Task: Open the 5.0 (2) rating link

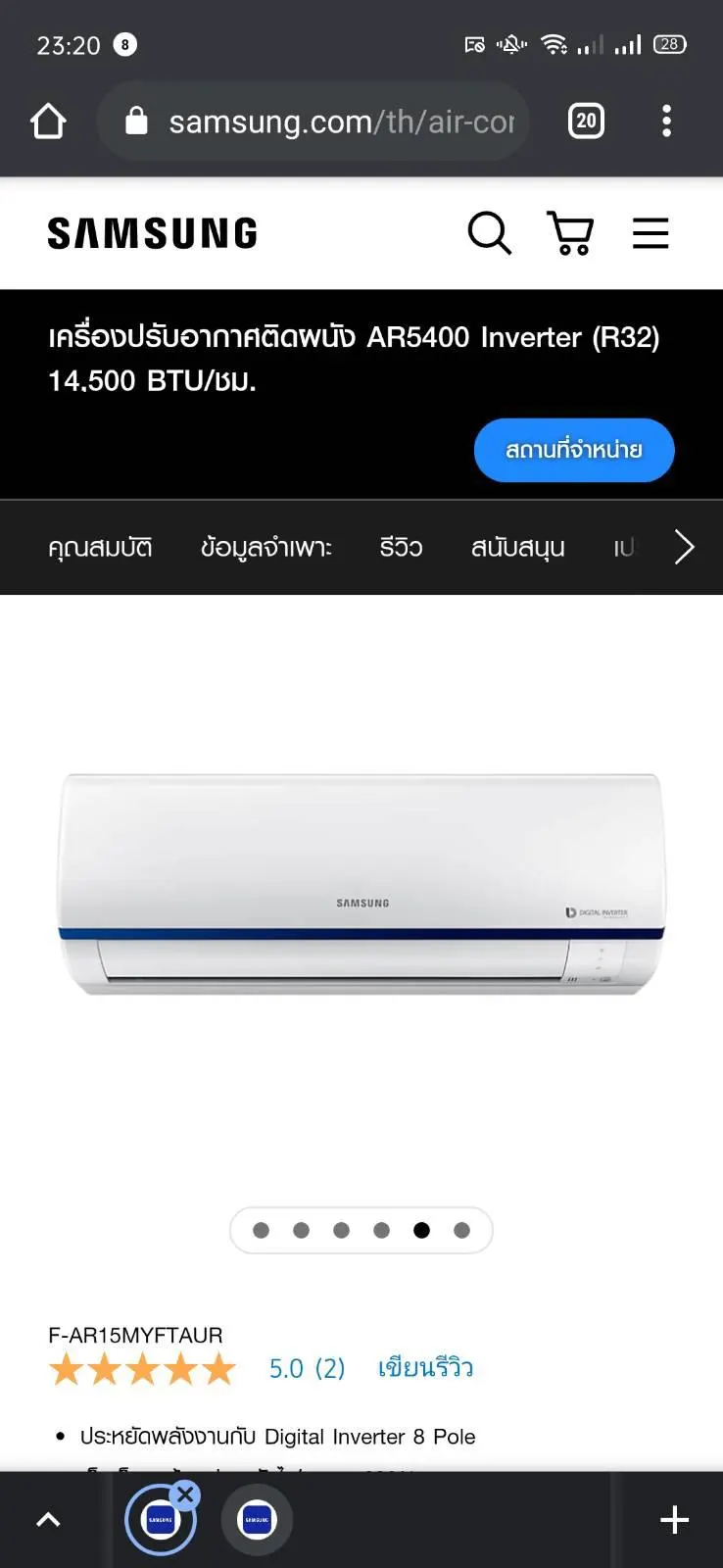Action: [x=308, y=1368]
